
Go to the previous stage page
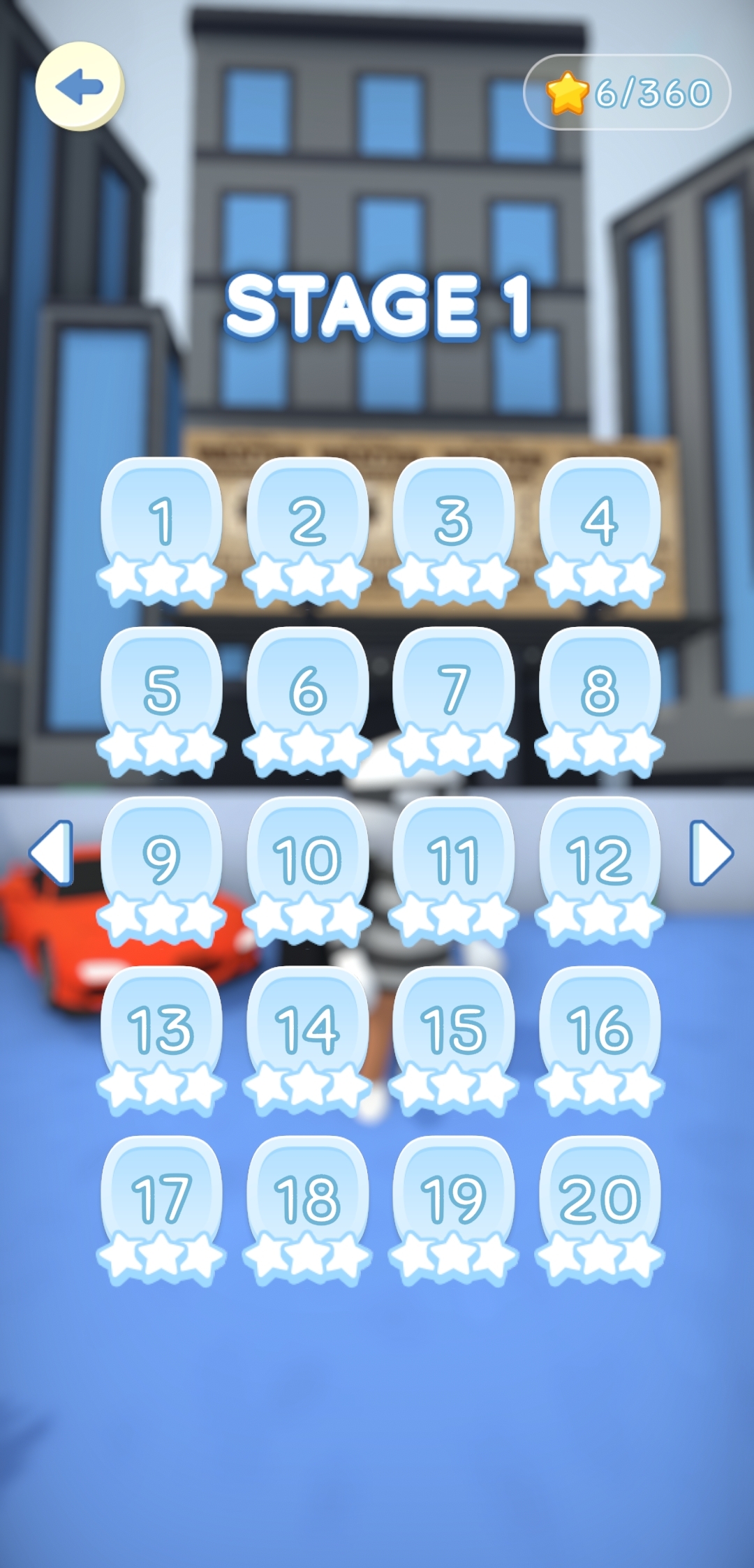pyautogui.click(x=52, y=852)
